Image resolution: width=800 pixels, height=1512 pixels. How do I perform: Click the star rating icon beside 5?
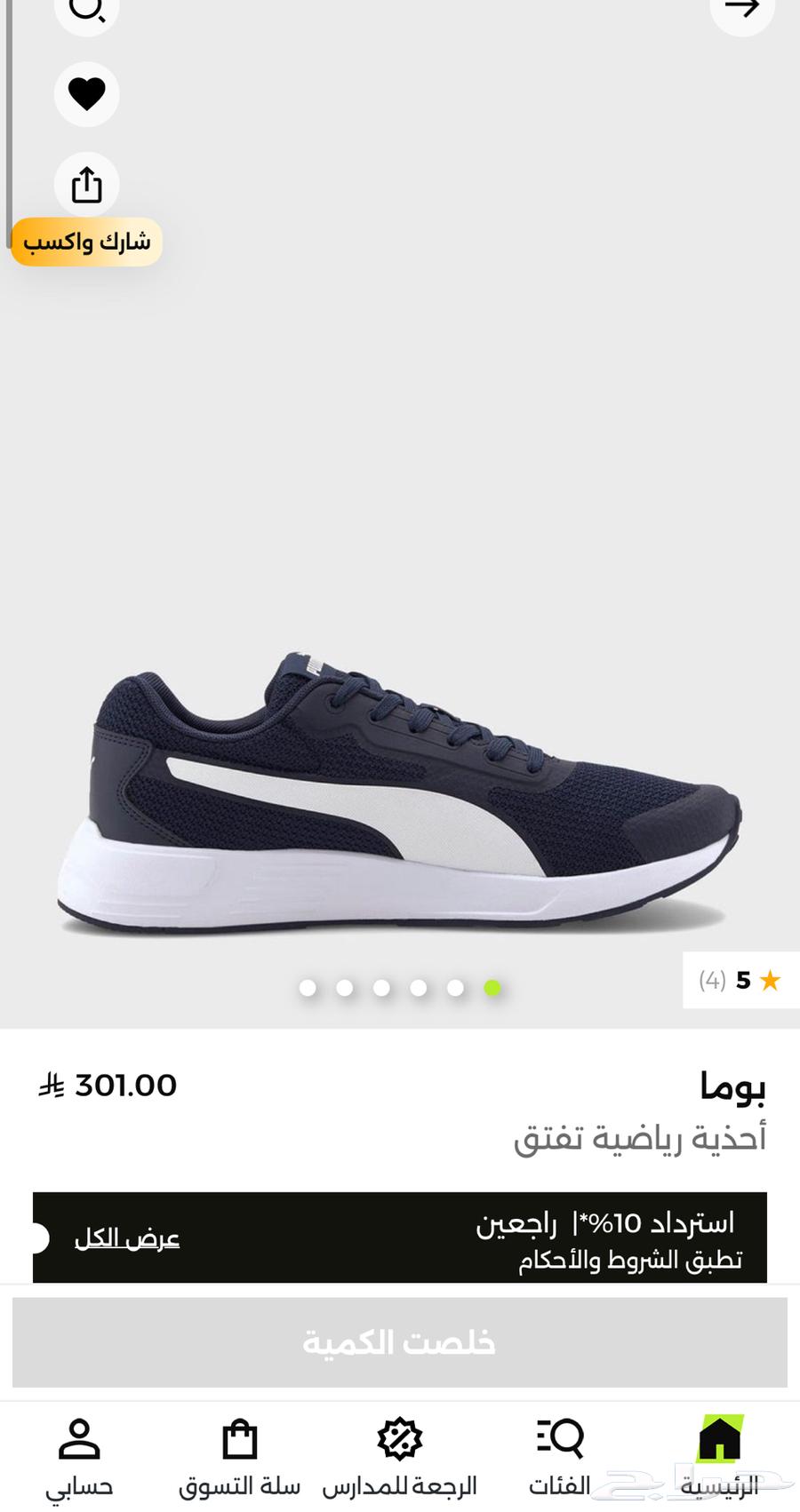(x=770, y=982)
